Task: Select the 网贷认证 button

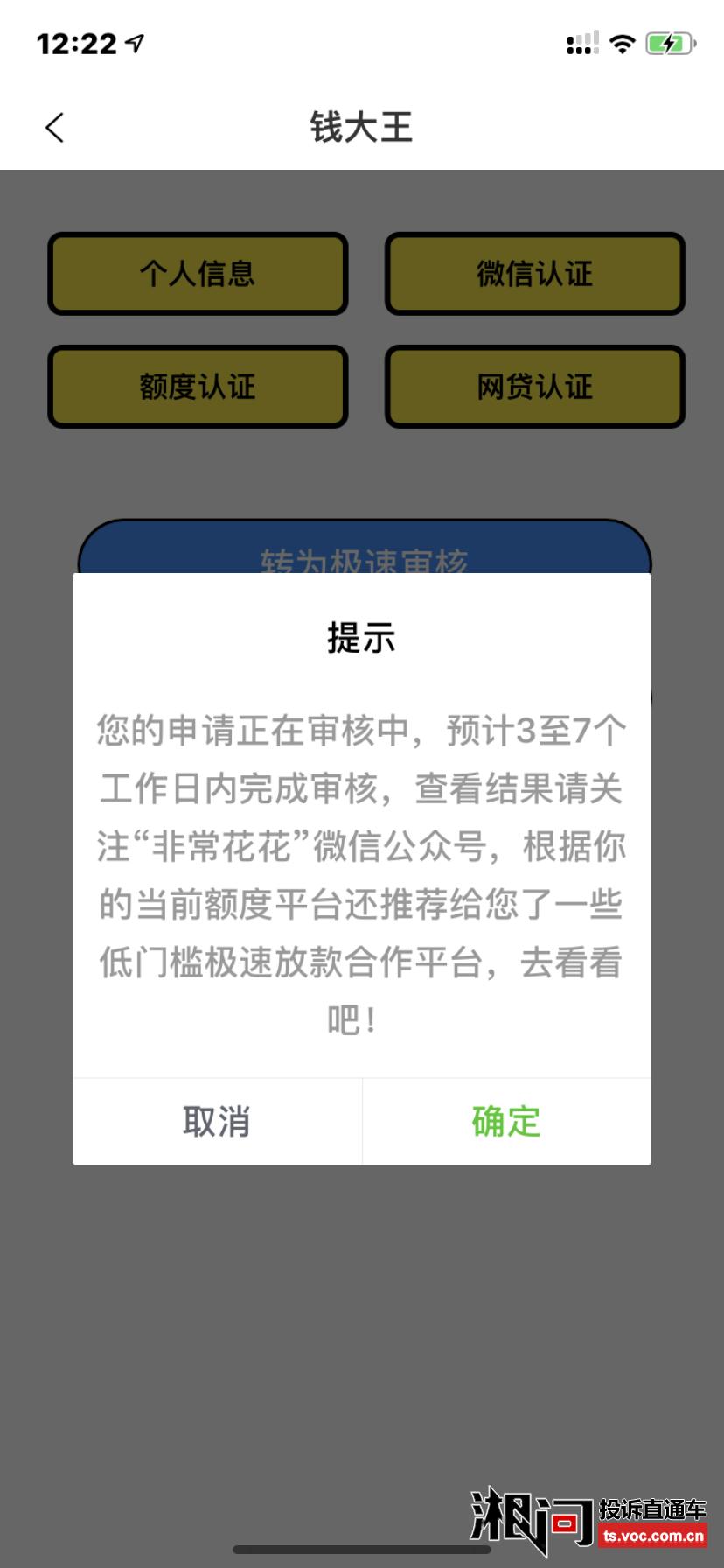Action: coord(534,387)
